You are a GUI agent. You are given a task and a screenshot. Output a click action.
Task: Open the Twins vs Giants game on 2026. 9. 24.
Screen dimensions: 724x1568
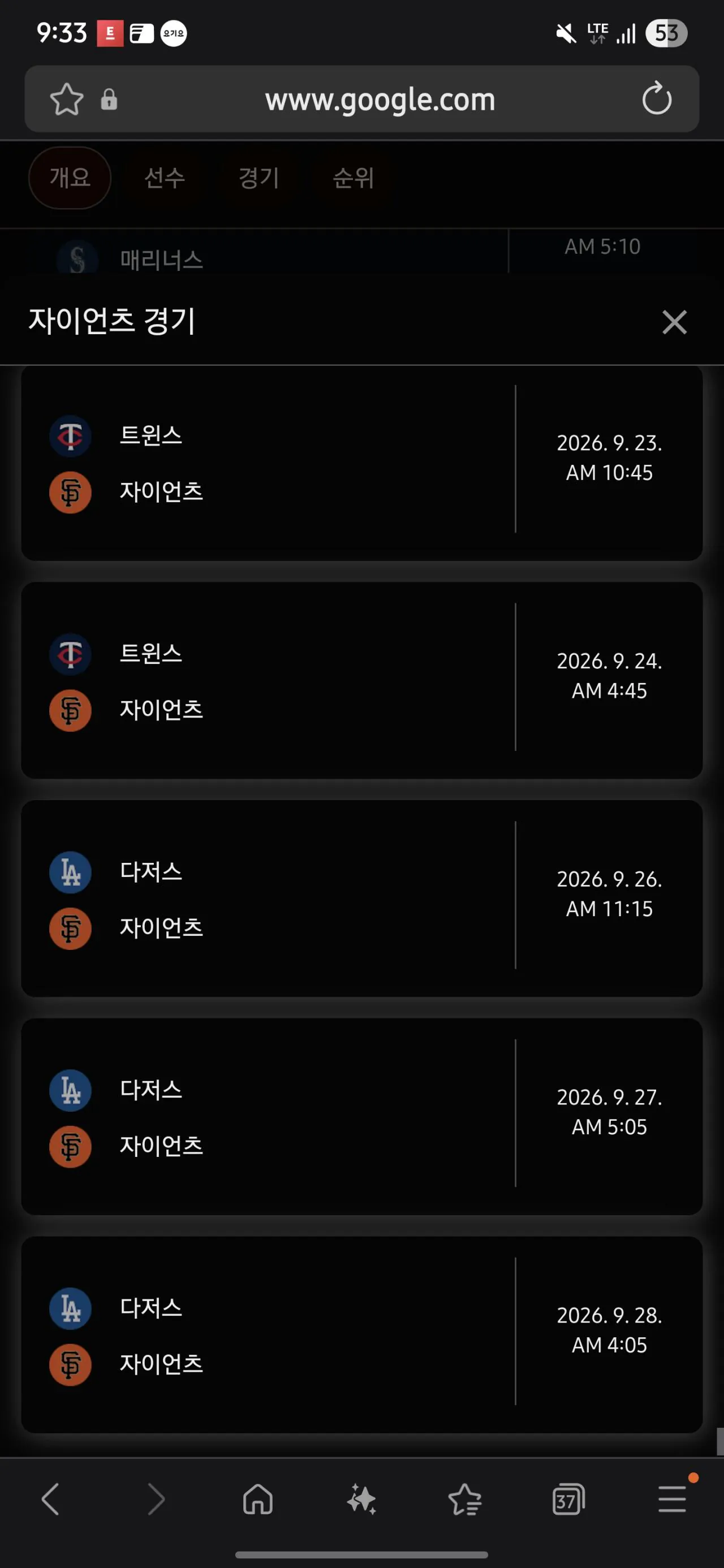coord(361,680)
